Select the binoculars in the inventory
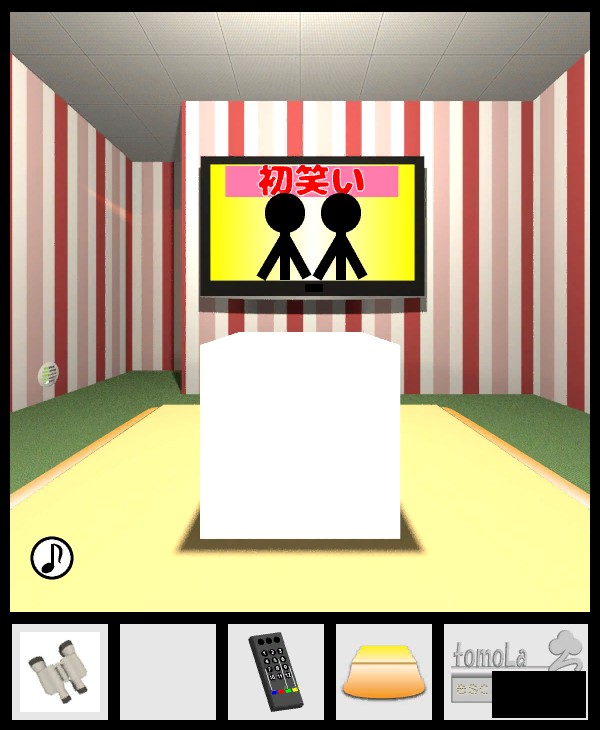Screen dimensions: 600x730 pyautogui.click(x=60, y=671)
